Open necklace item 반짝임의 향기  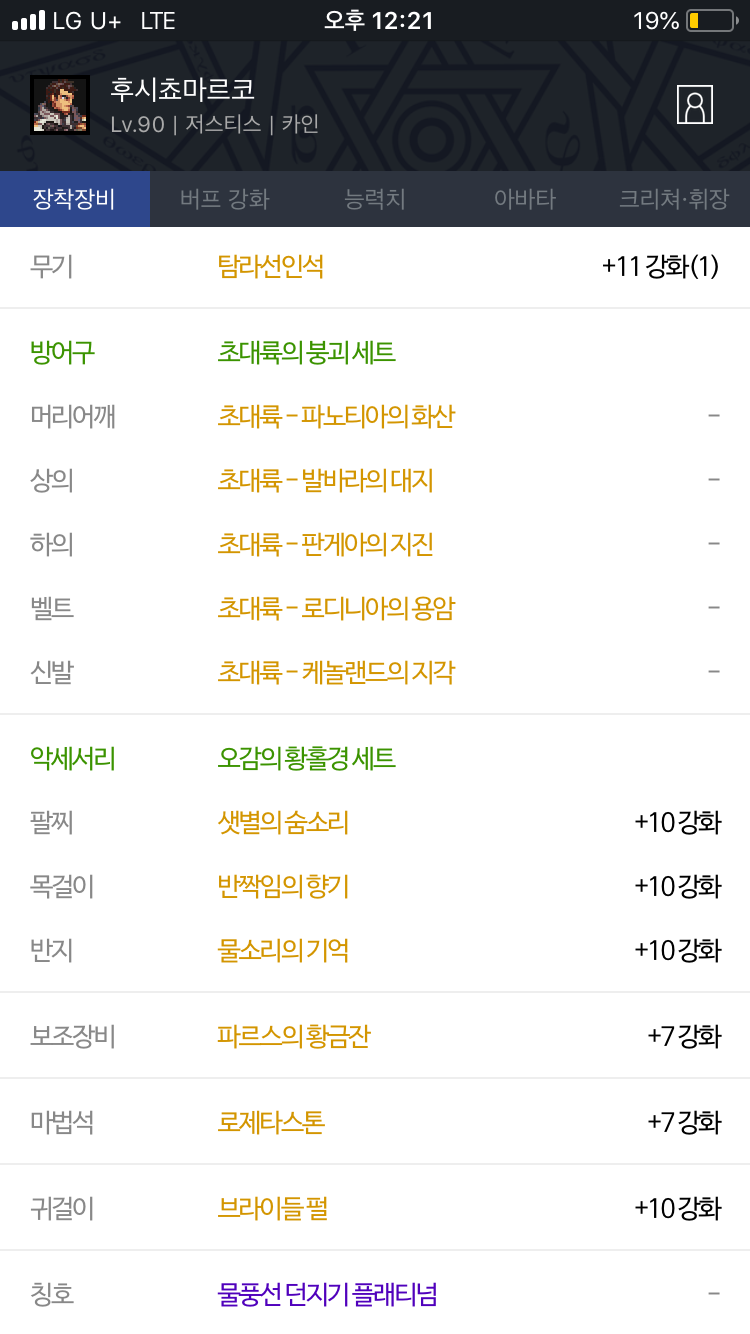click(284, 886)
